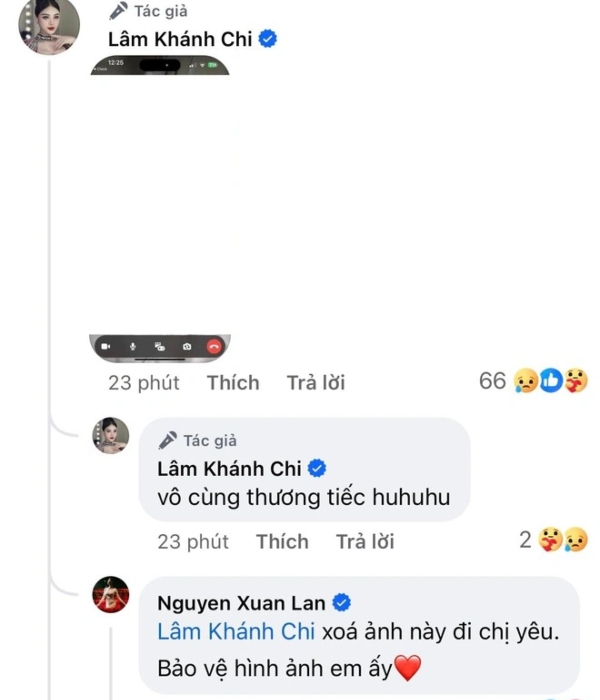Open the Lâm Khánh Chi mention in Xuan Lan's comment
Viewport: 600px width, 700px height.
tap(236, 632)
